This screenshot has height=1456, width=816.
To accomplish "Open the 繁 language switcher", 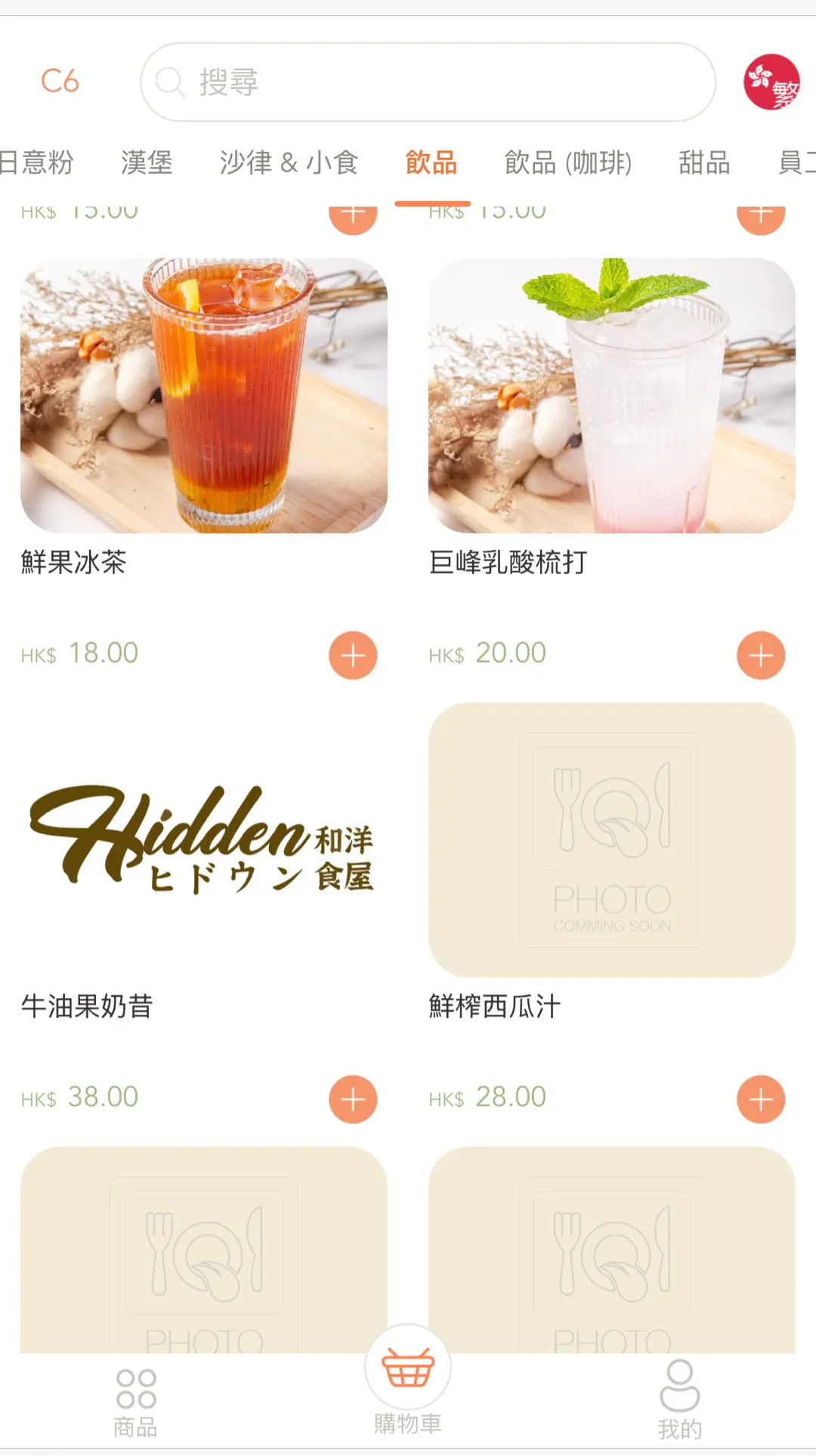I will [771, 82].
